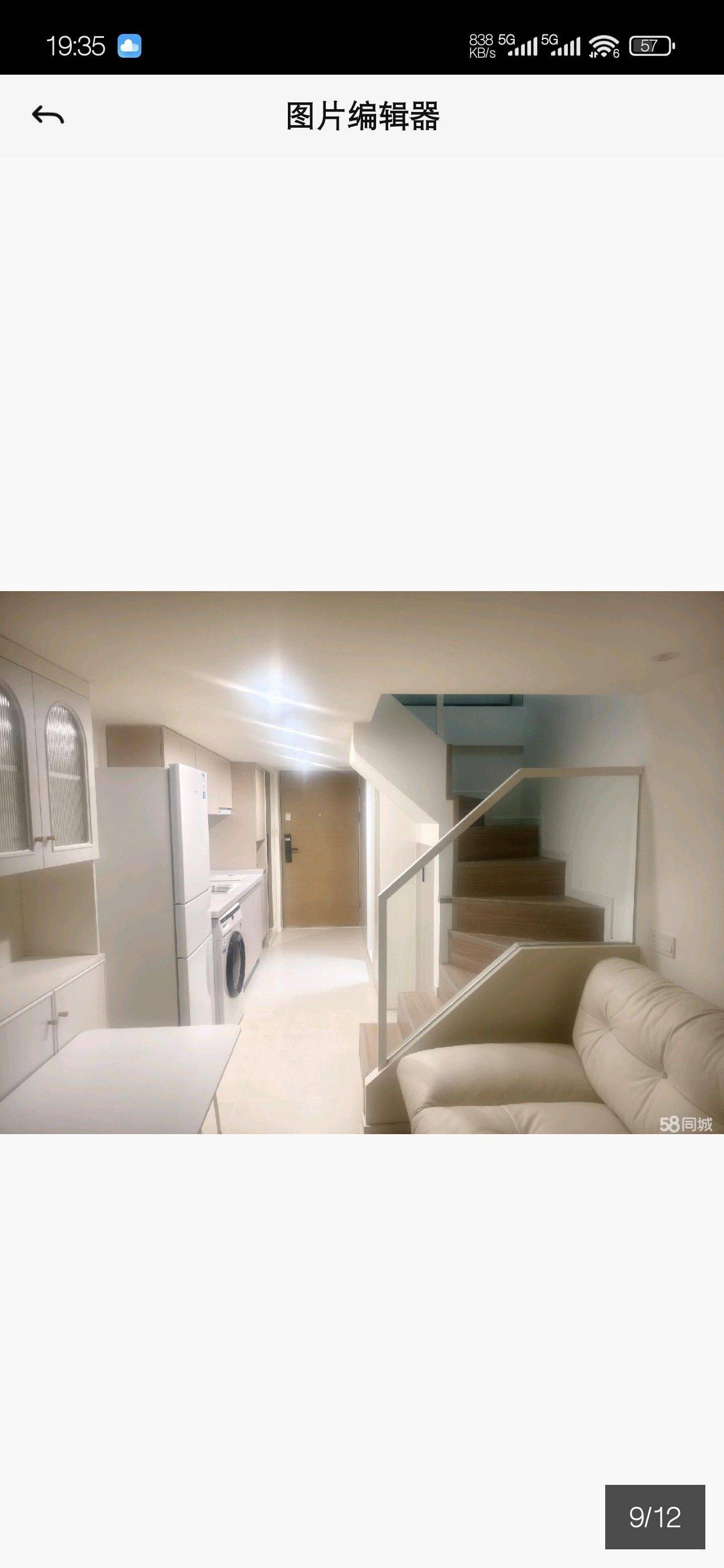This screenshot has width=724, height=1568.
Task: Go back from the image editor
Action: pyautogui.click(x=48, y=115)
